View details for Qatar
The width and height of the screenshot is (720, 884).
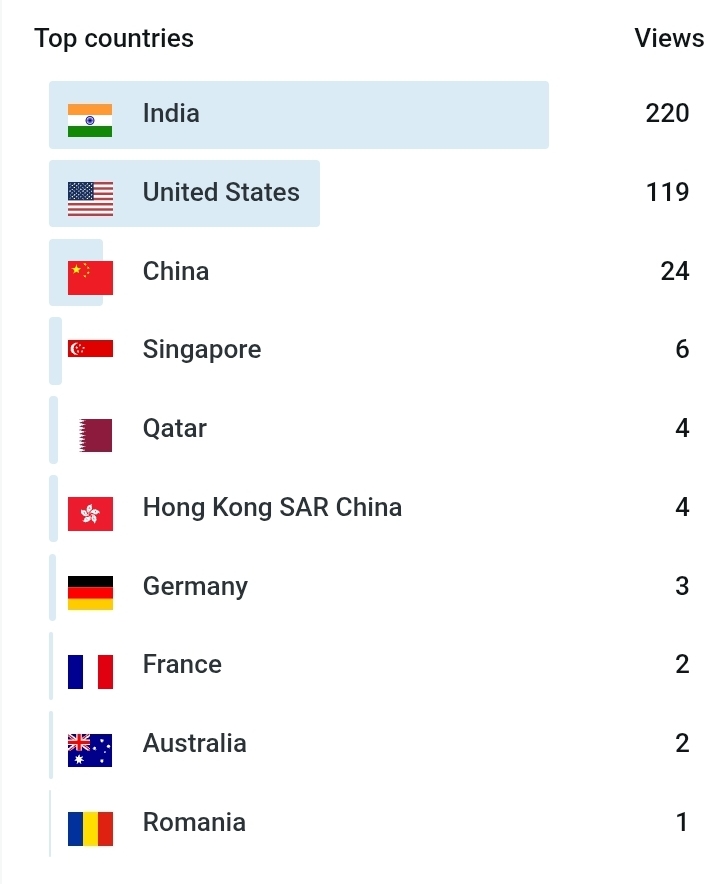click(369, 430)
